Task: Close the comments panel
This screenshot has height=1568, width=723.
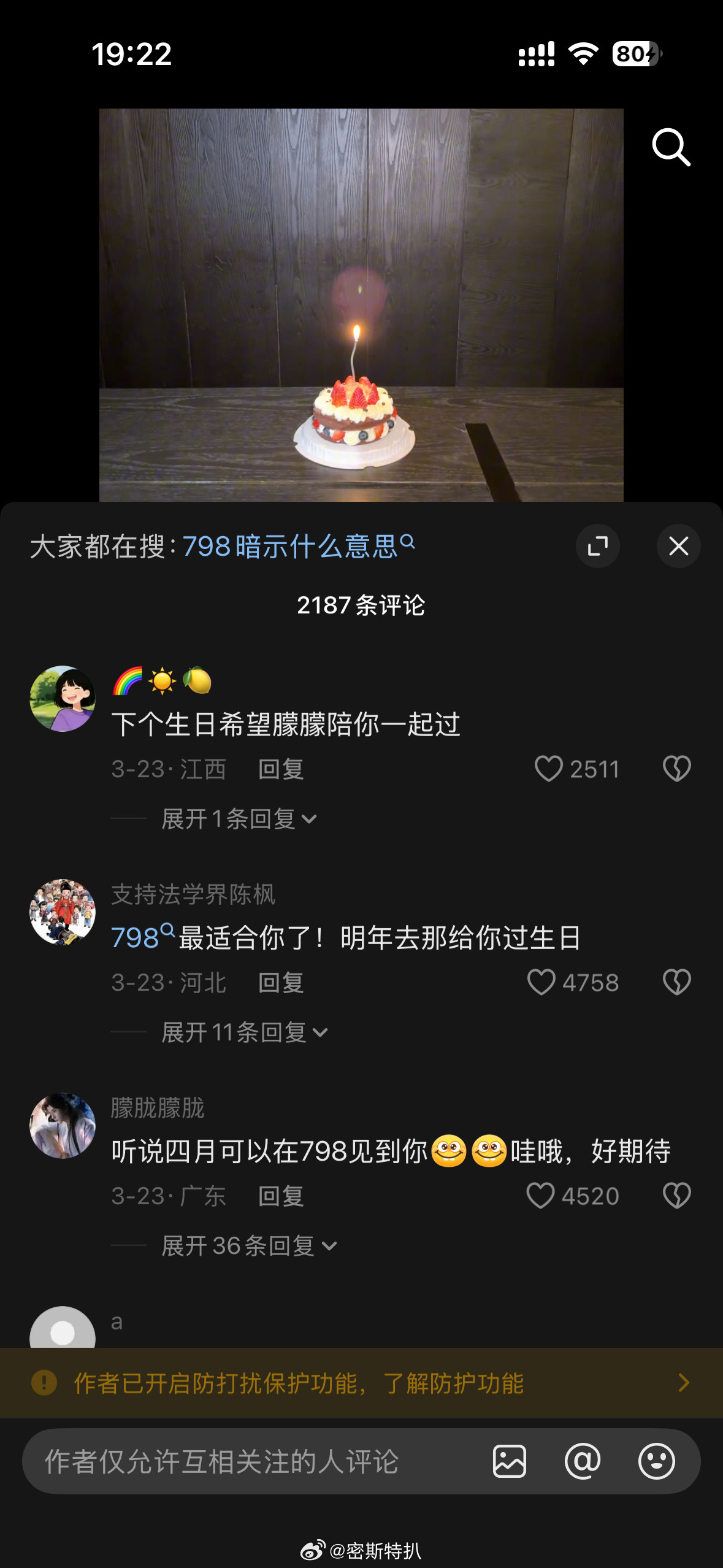Action: tap(678, 546)
